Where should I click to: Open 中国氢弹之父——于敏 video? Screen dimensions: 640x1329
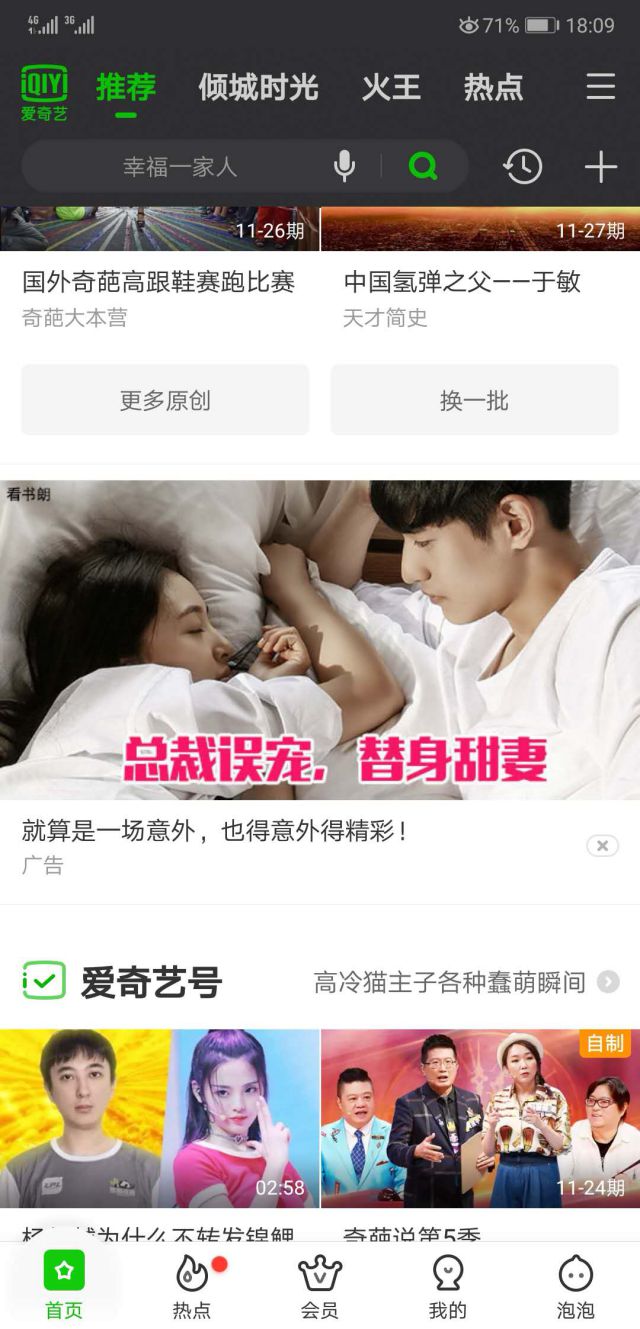pos(461,282)
